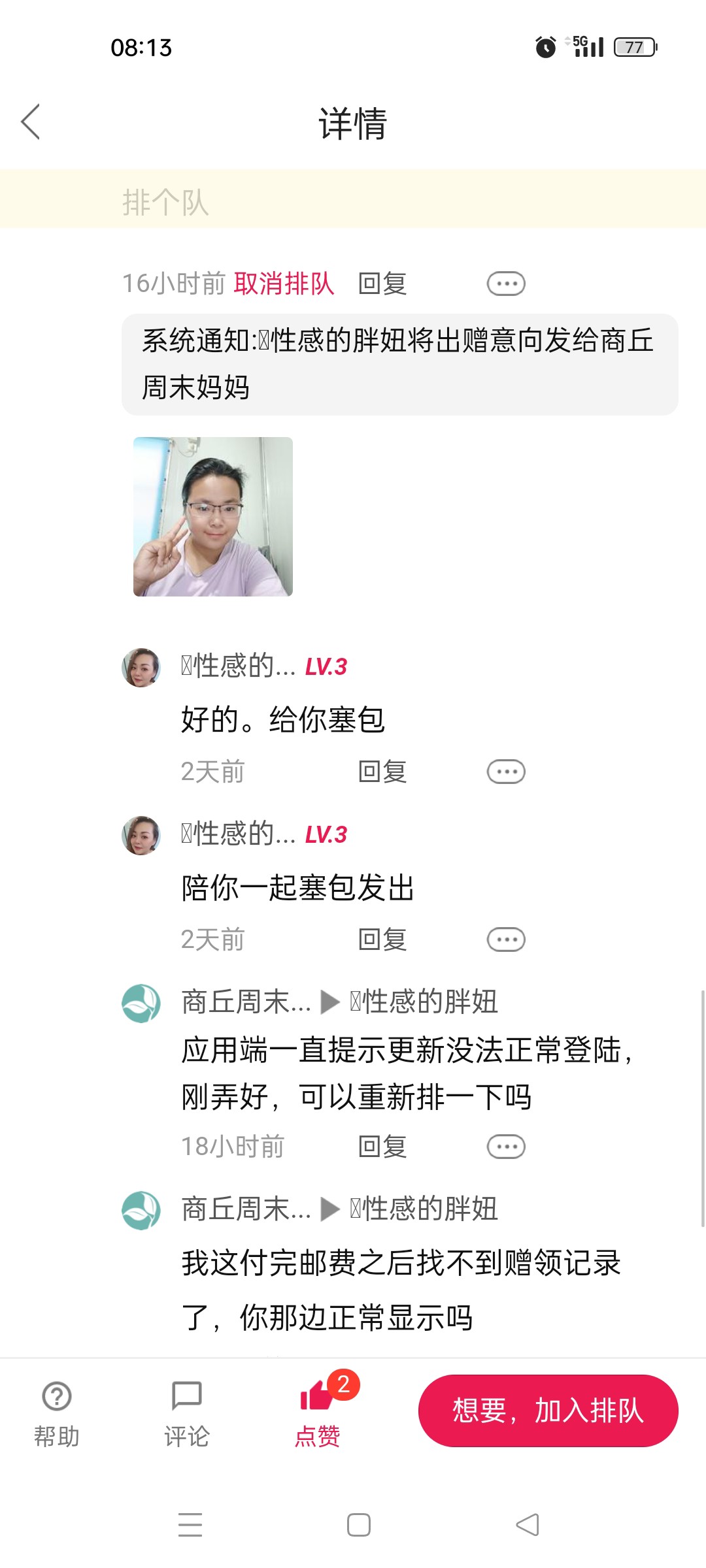706x1568 pixels.
Task: Write a comment via 评论
Action: click(186, 1411)
